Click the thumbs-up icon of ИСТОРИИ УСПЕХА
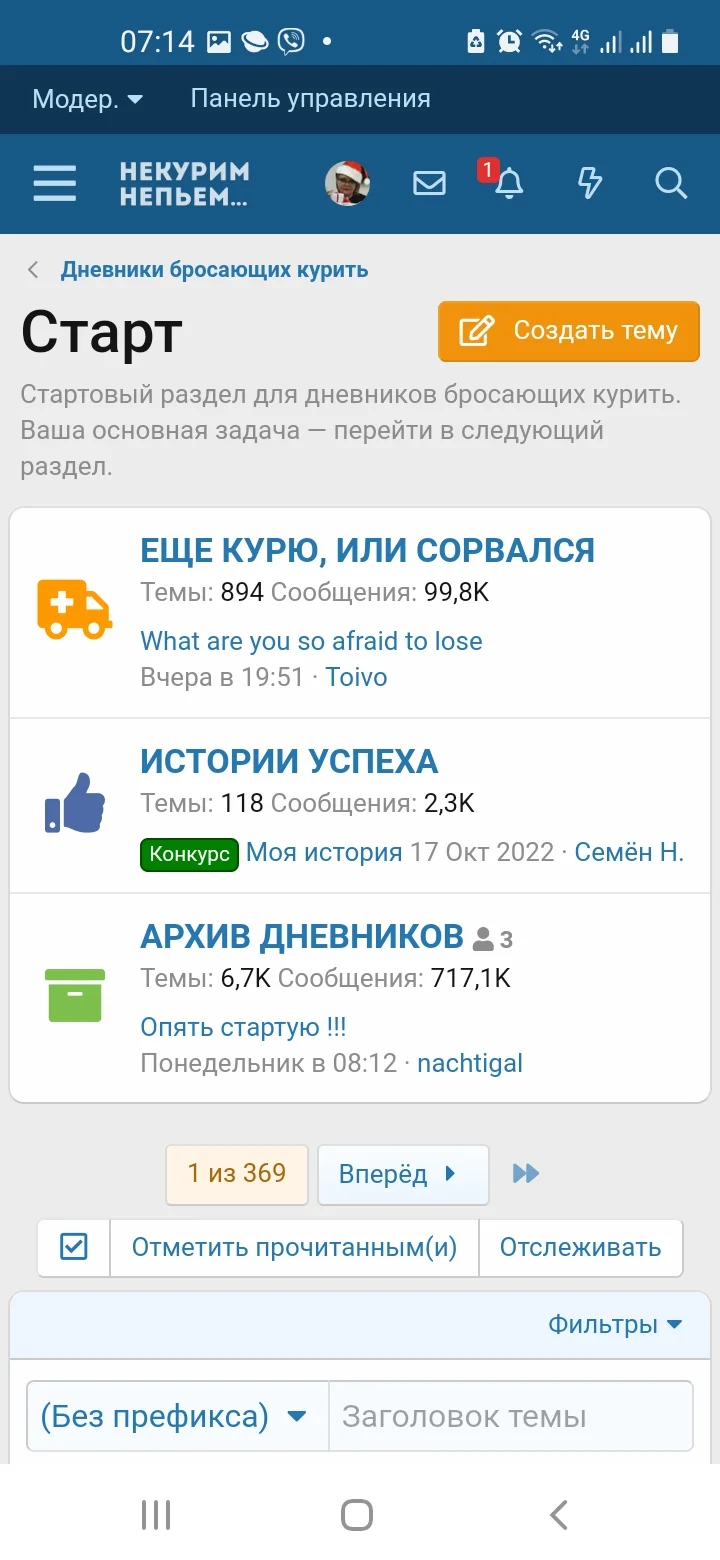Screen dimensions: 720x1560 (74, 804)
